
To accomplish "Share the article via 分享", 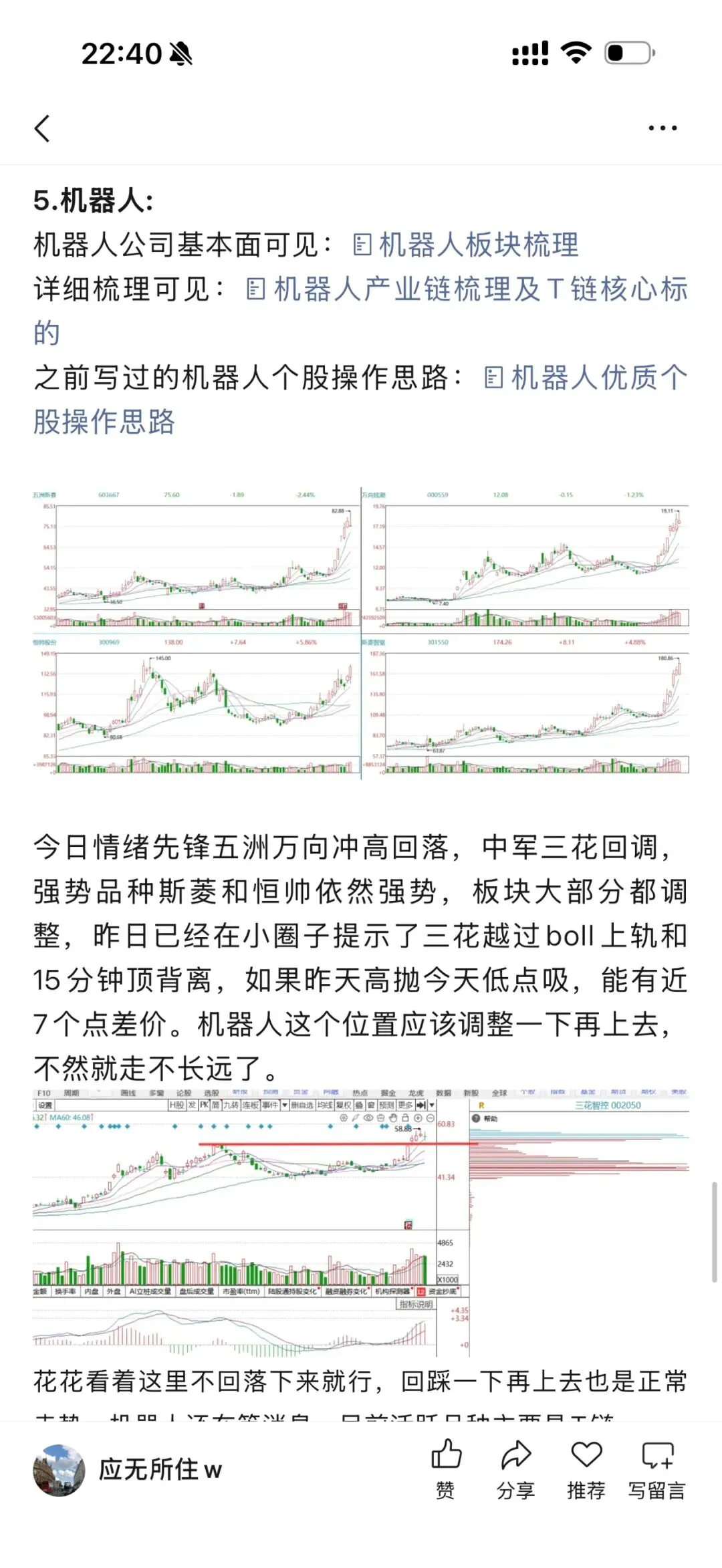I will click(516, 1469).
